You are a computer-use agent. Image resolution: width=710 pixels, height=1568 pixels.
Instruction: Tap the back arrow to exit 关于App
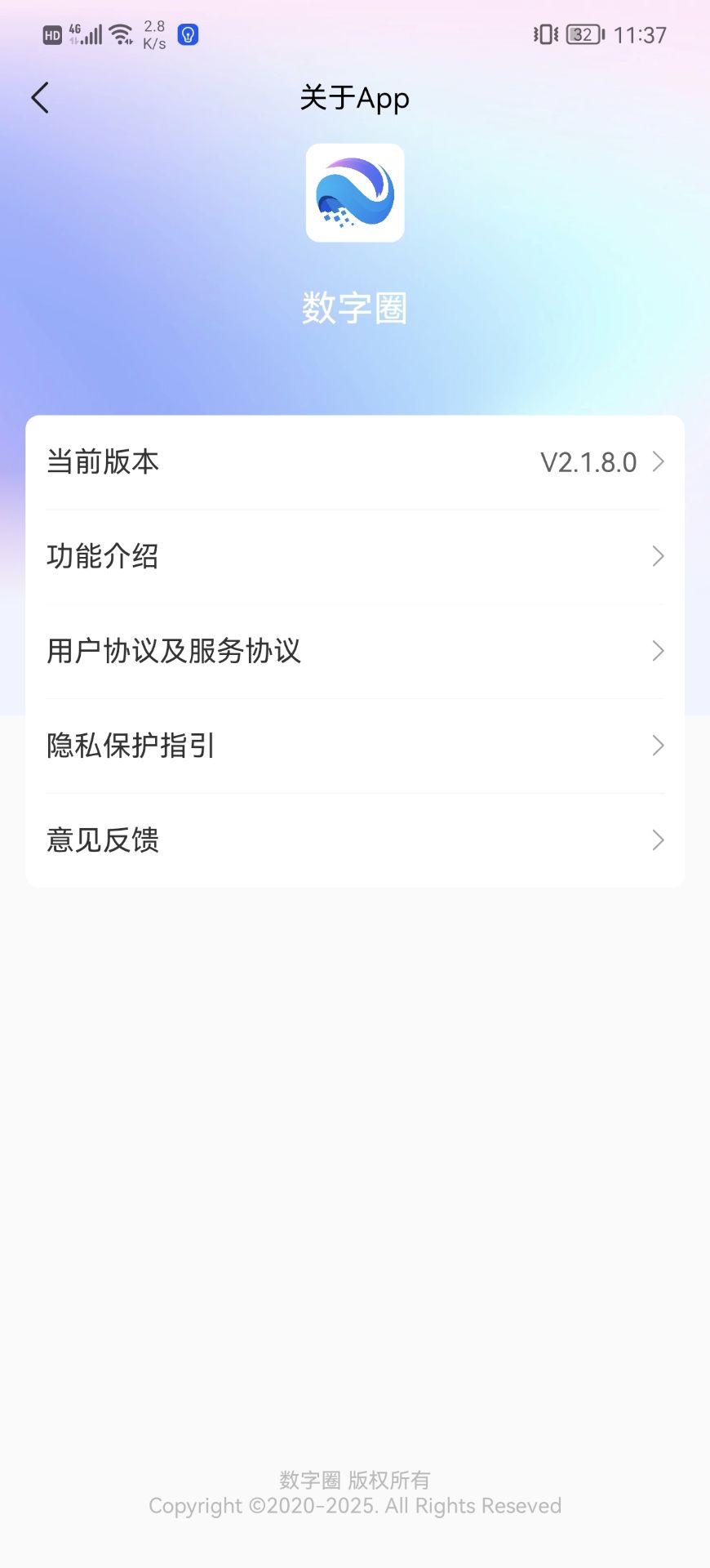[40, 96]
